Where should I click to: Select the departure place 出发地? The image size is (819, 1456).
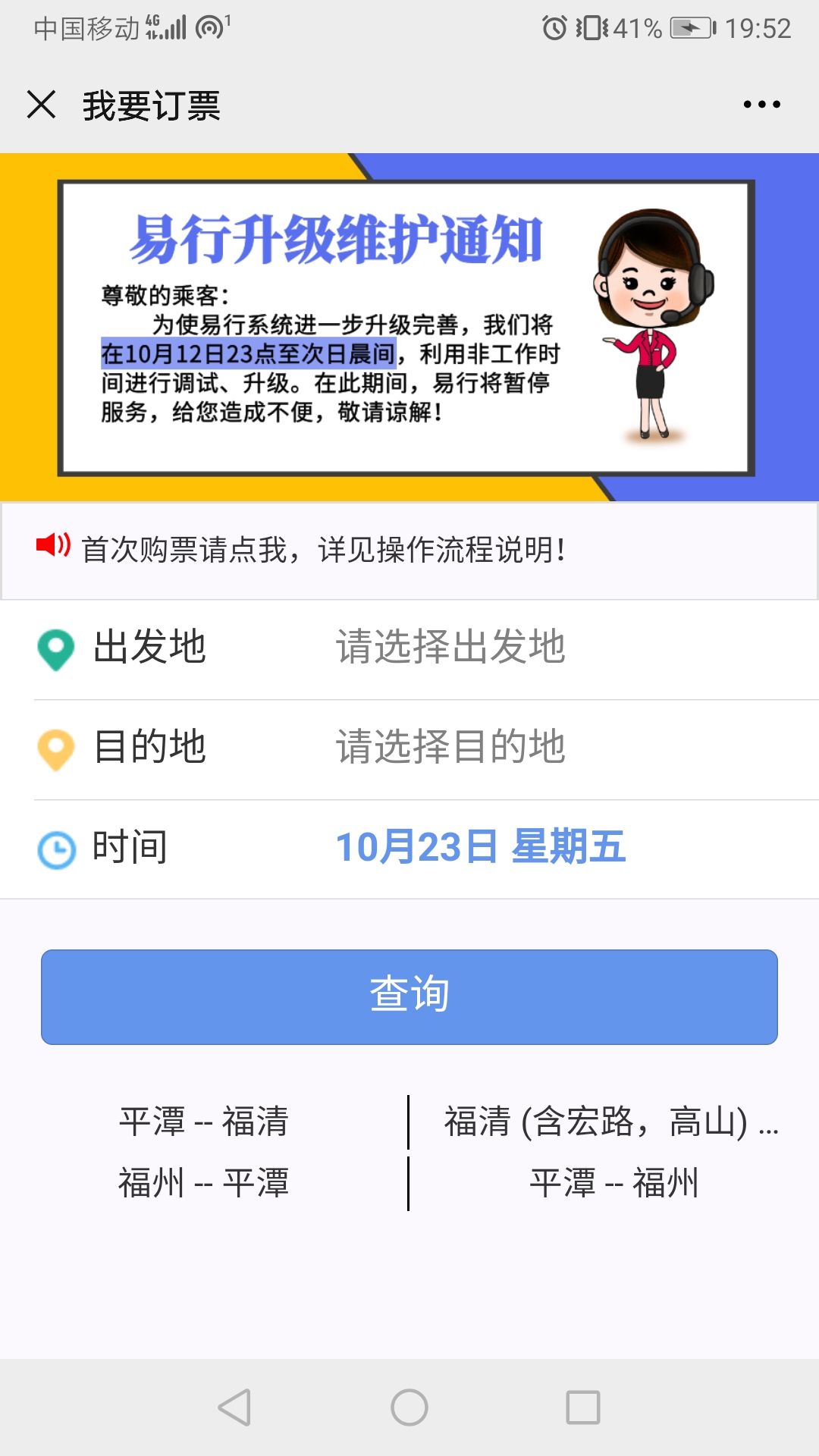[450, 647]
